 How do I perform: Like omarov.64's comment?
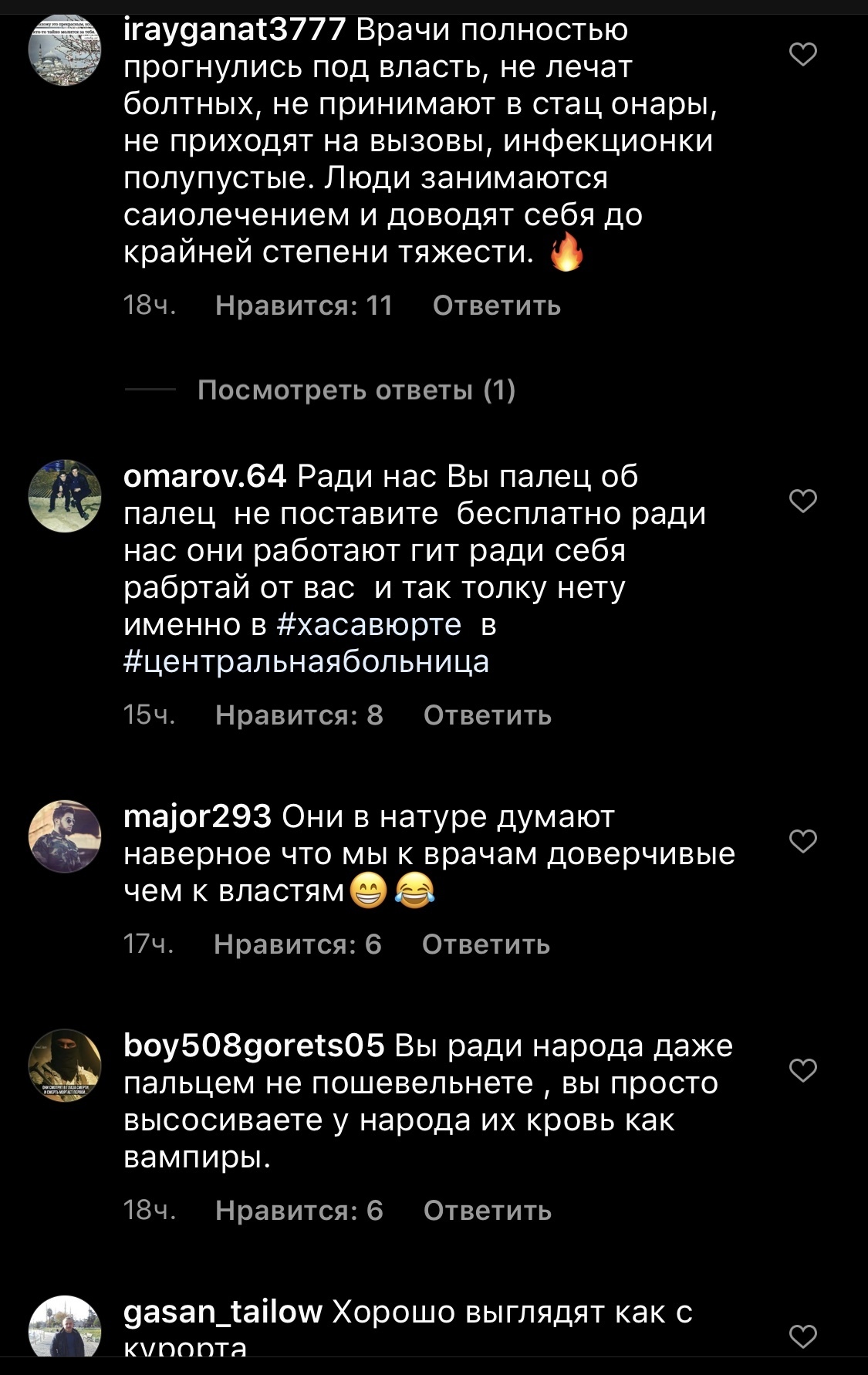coord(803,501)
